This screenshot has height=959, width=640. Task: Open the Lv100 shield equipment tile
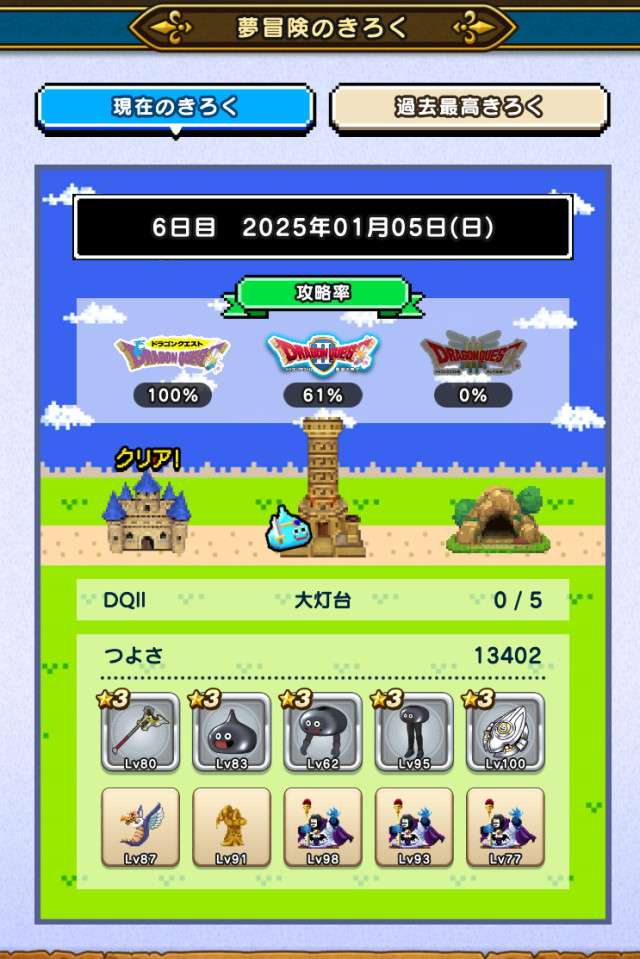505,732
